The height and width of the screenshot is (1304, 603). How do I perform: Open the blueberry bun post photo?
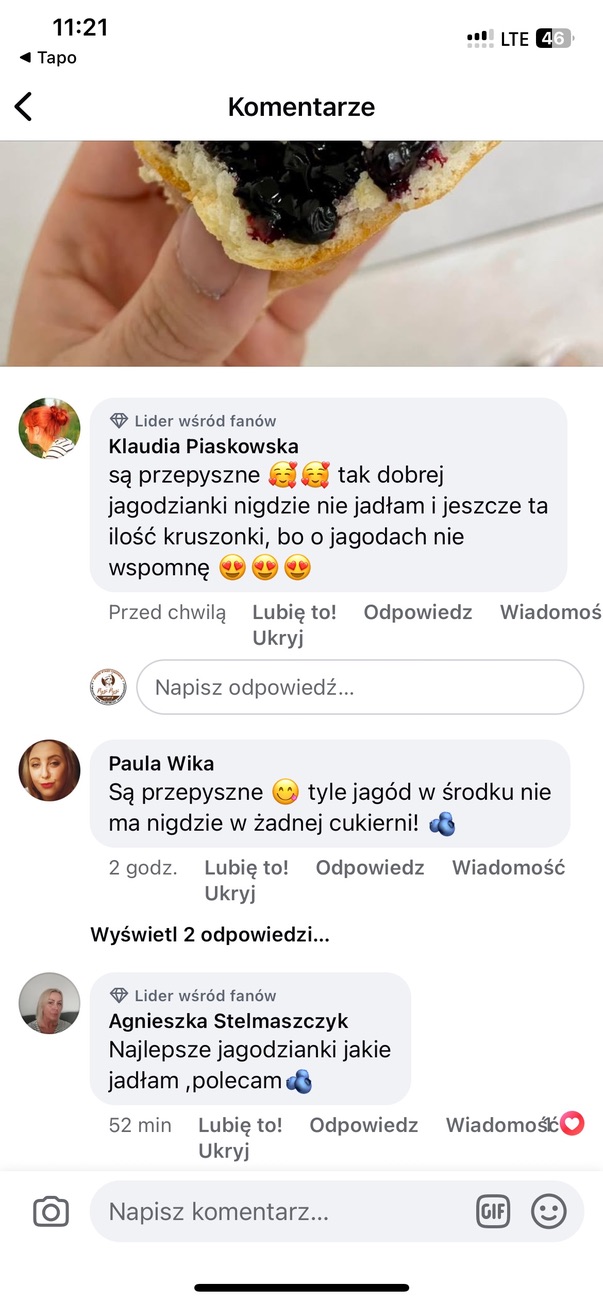301,253
